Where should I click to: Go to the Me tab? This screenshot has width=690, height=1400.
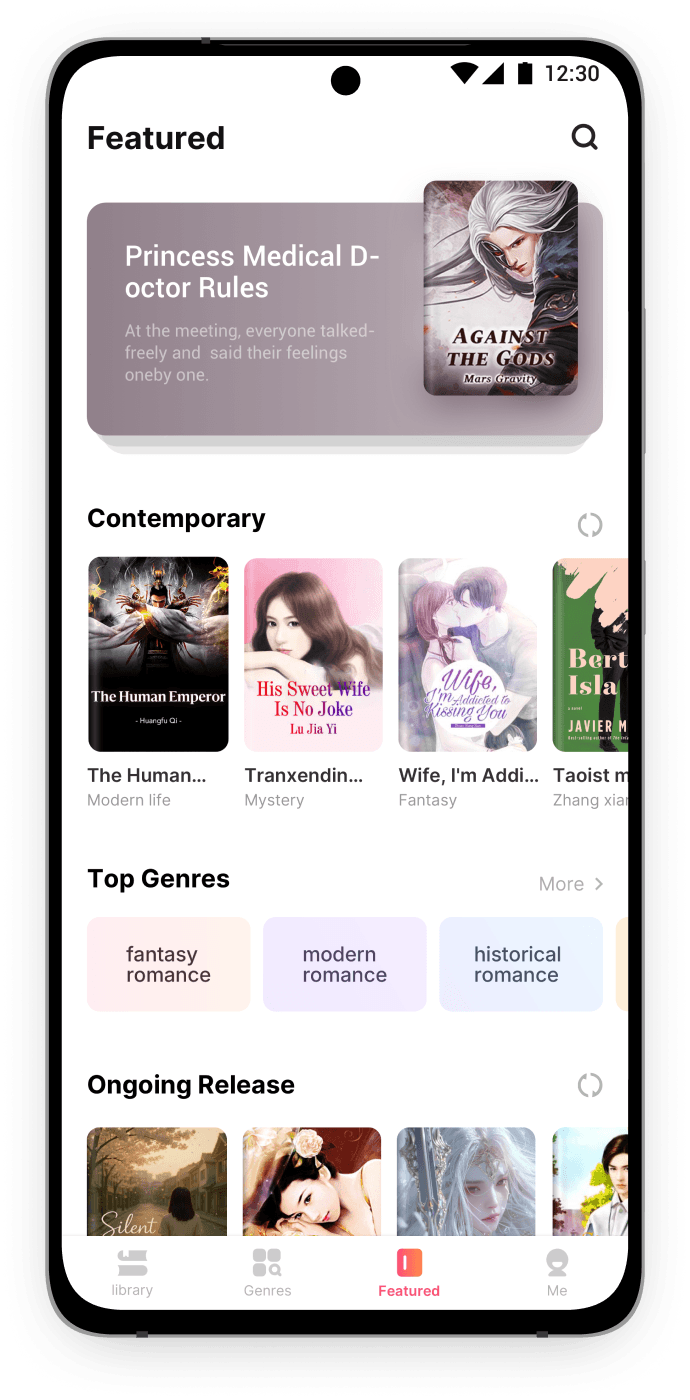(557, 1273)
